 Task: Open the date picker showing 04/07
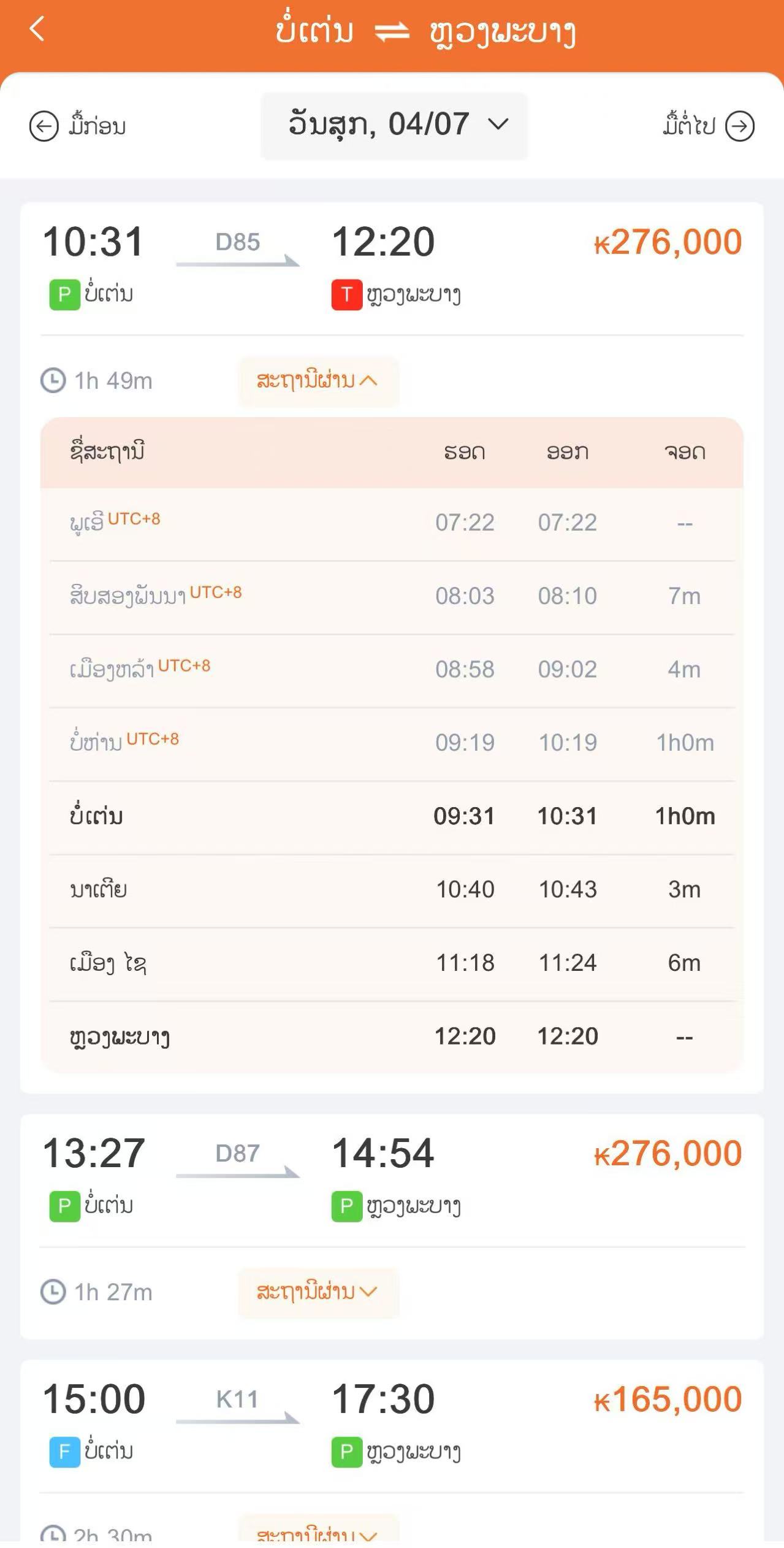[x=394, y=126]
